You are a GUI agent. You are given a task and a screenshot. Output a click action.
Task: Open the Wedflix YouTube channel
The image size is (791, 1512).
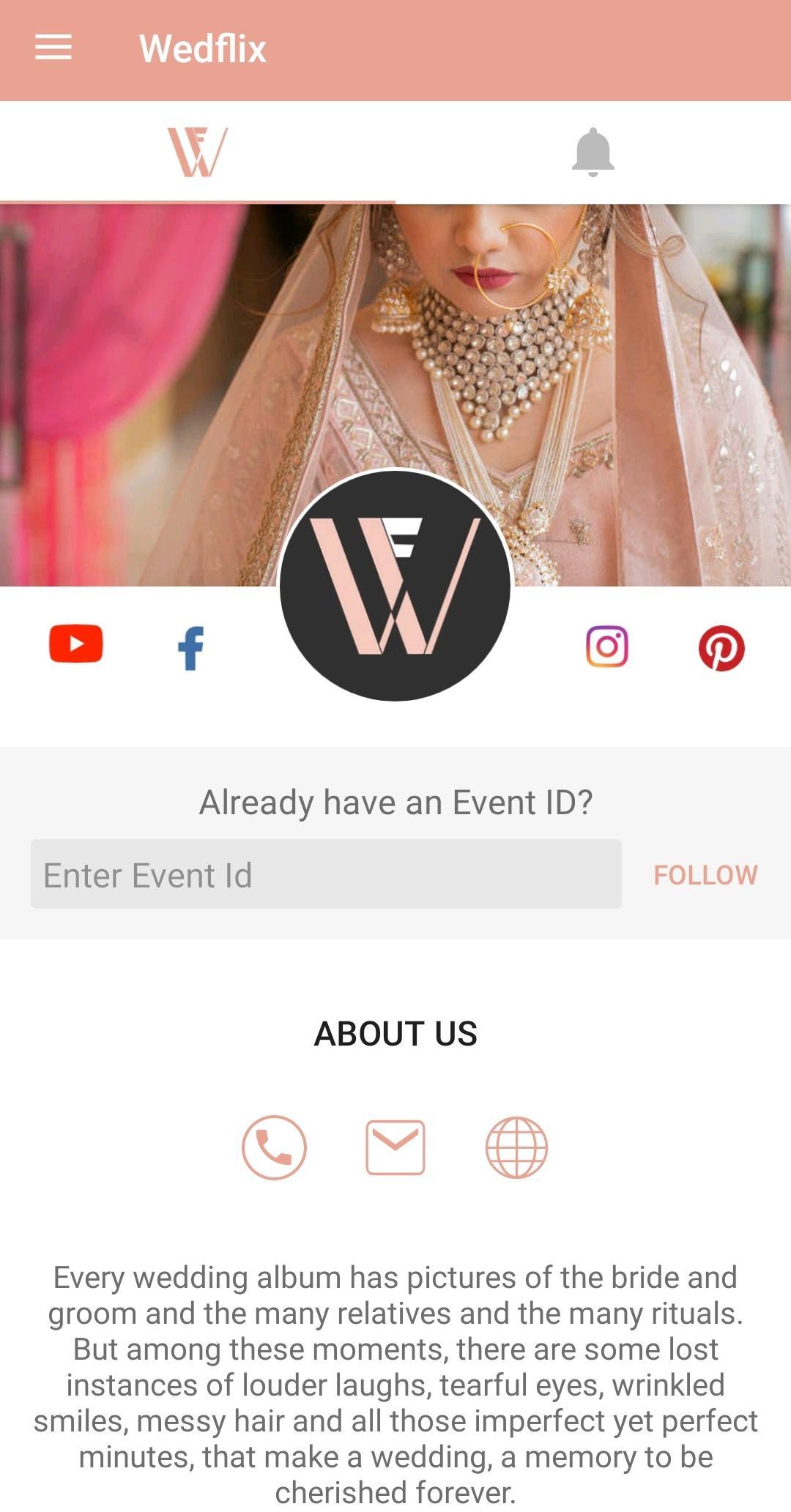tap(76, 644)
